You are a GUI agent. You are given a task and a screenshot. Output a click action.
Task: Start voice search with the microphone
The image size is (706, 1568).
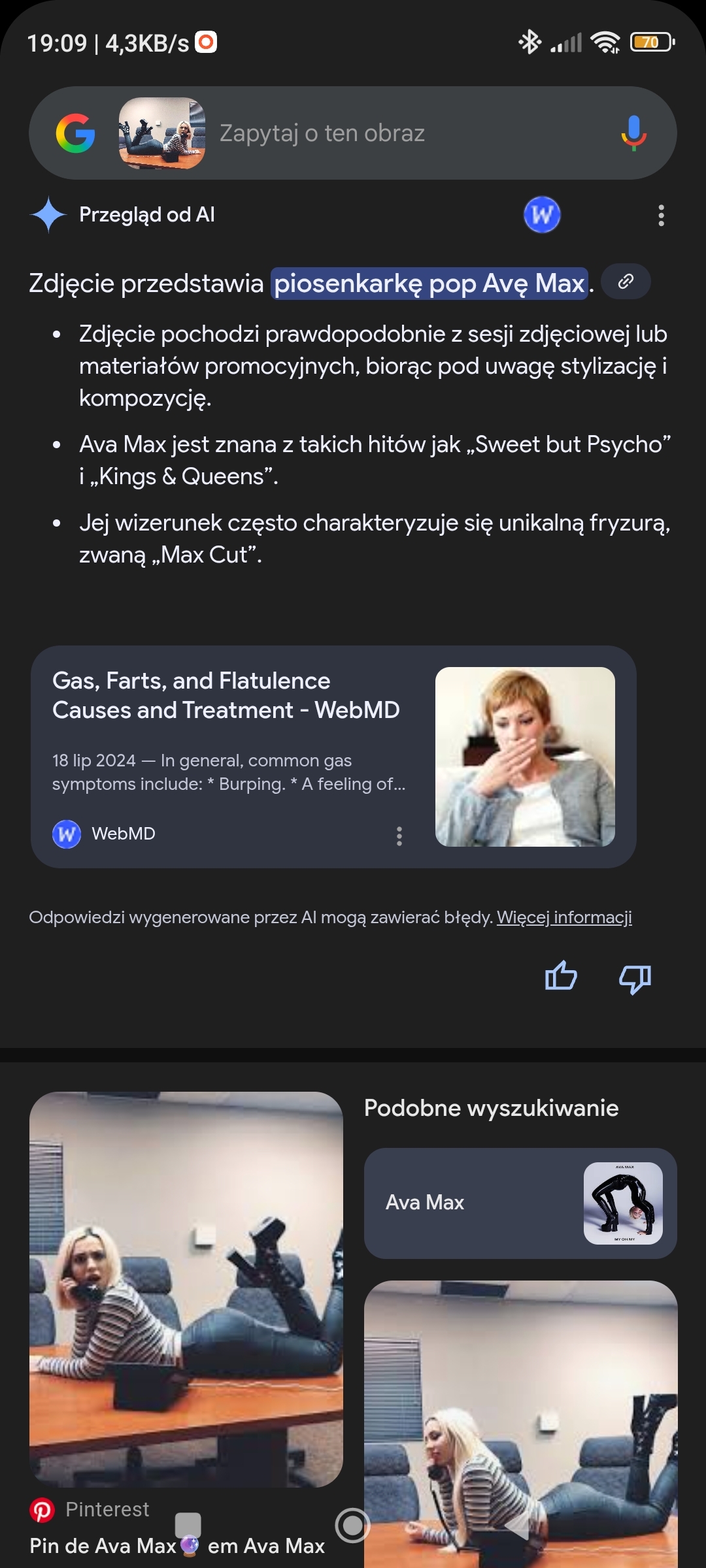(x=633, y=133)
